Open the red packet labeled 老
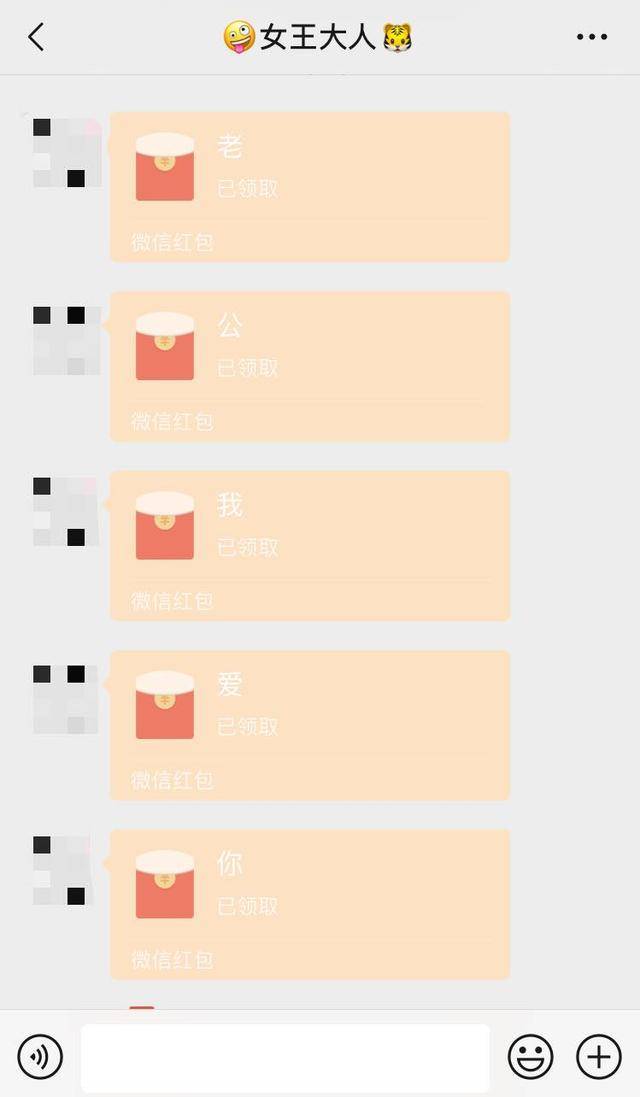The width and height of the screenshot is (640, 1097). (310, 187)
